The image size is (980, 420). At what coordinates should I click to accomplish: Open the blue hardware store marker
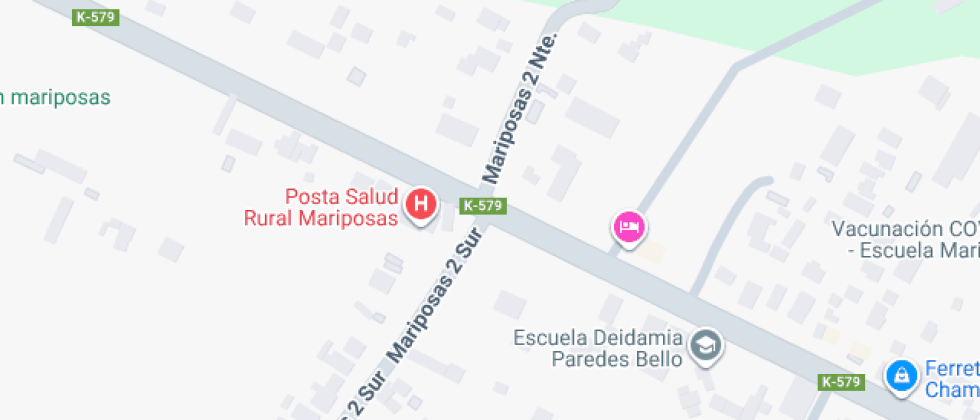click(902, 375)
